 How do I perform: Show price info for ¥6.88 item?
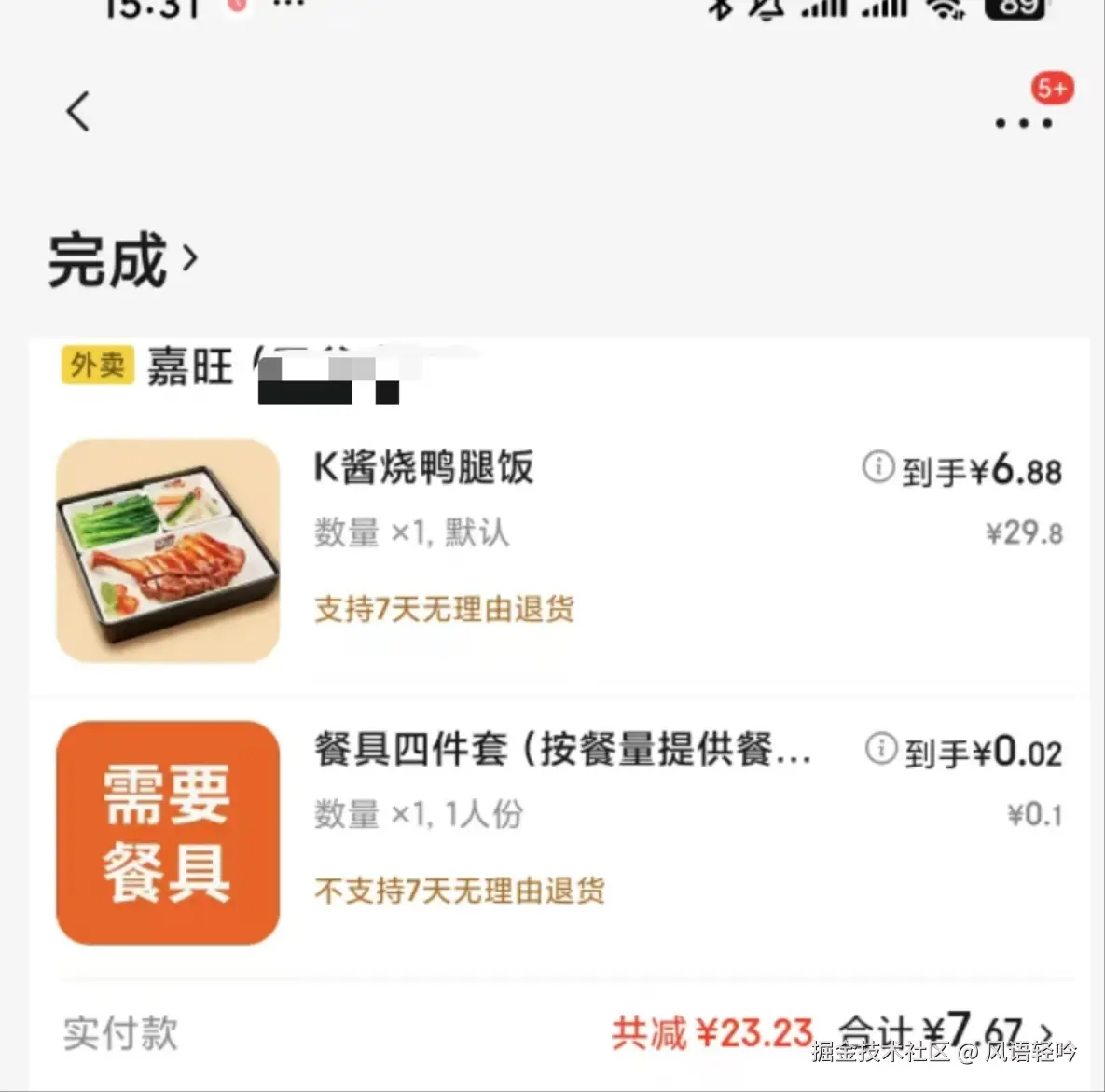point(877,466)
